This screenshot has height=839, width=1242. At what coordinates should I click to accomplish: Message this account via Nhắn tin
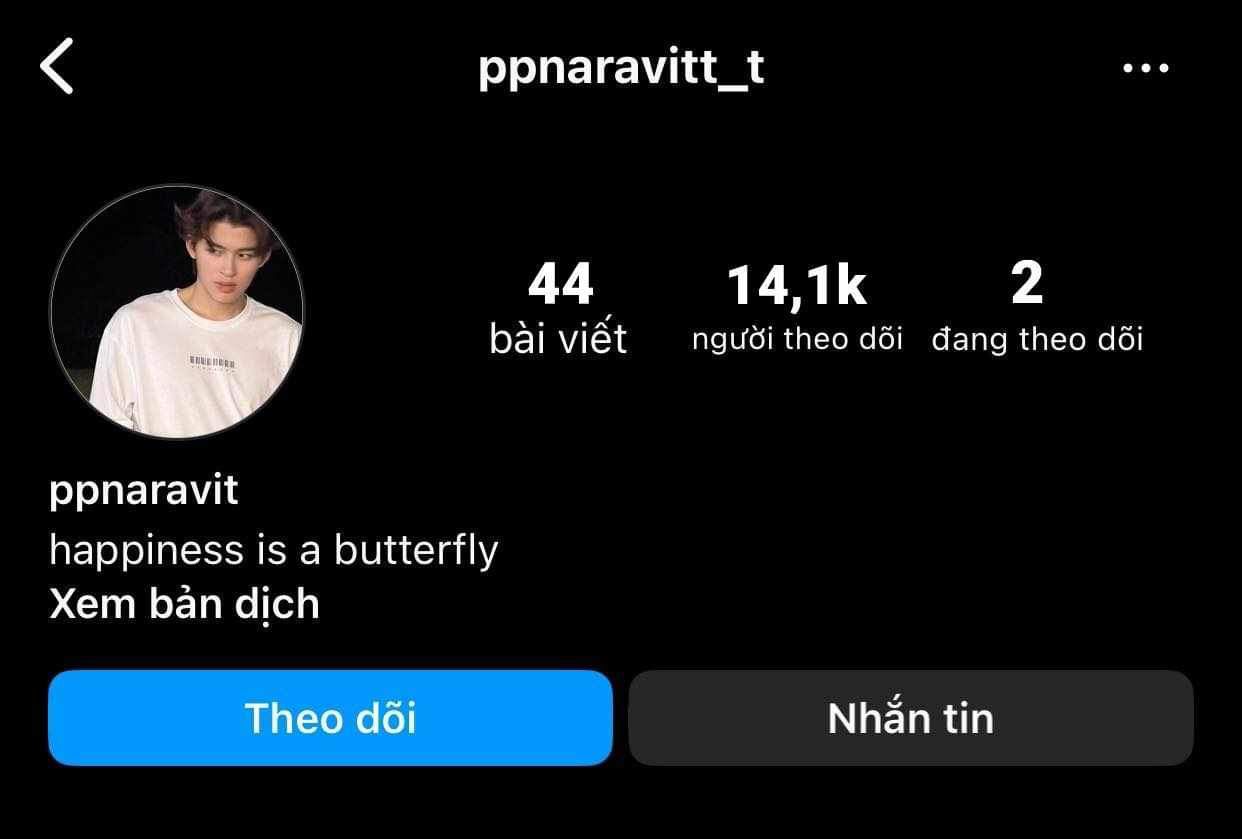[x=910, y=718]
